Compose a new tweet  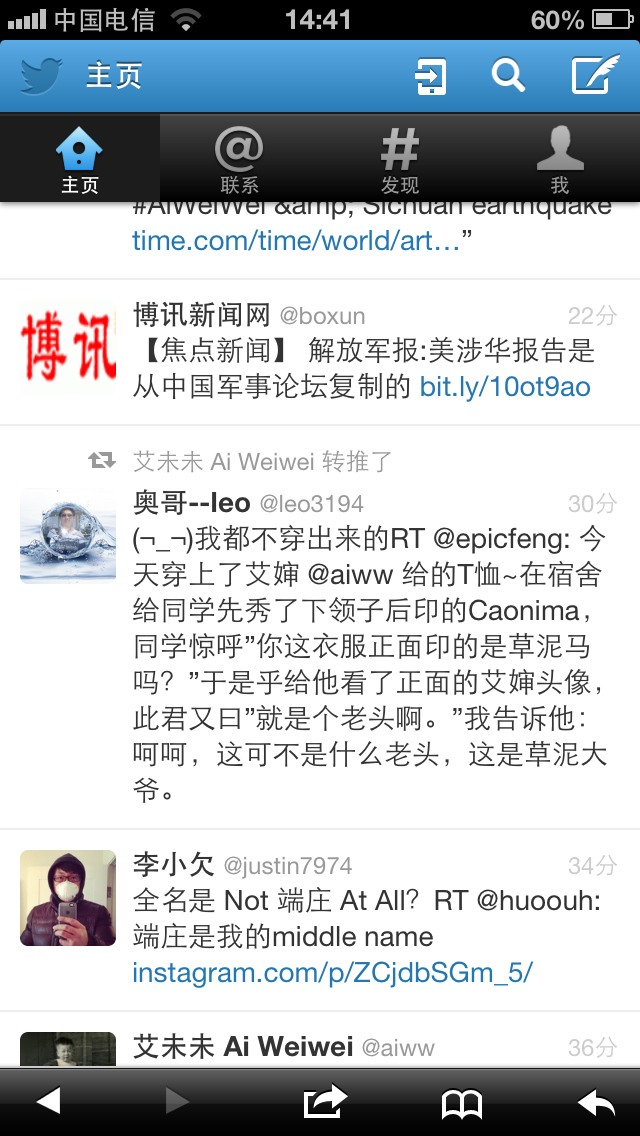(594, 76)
